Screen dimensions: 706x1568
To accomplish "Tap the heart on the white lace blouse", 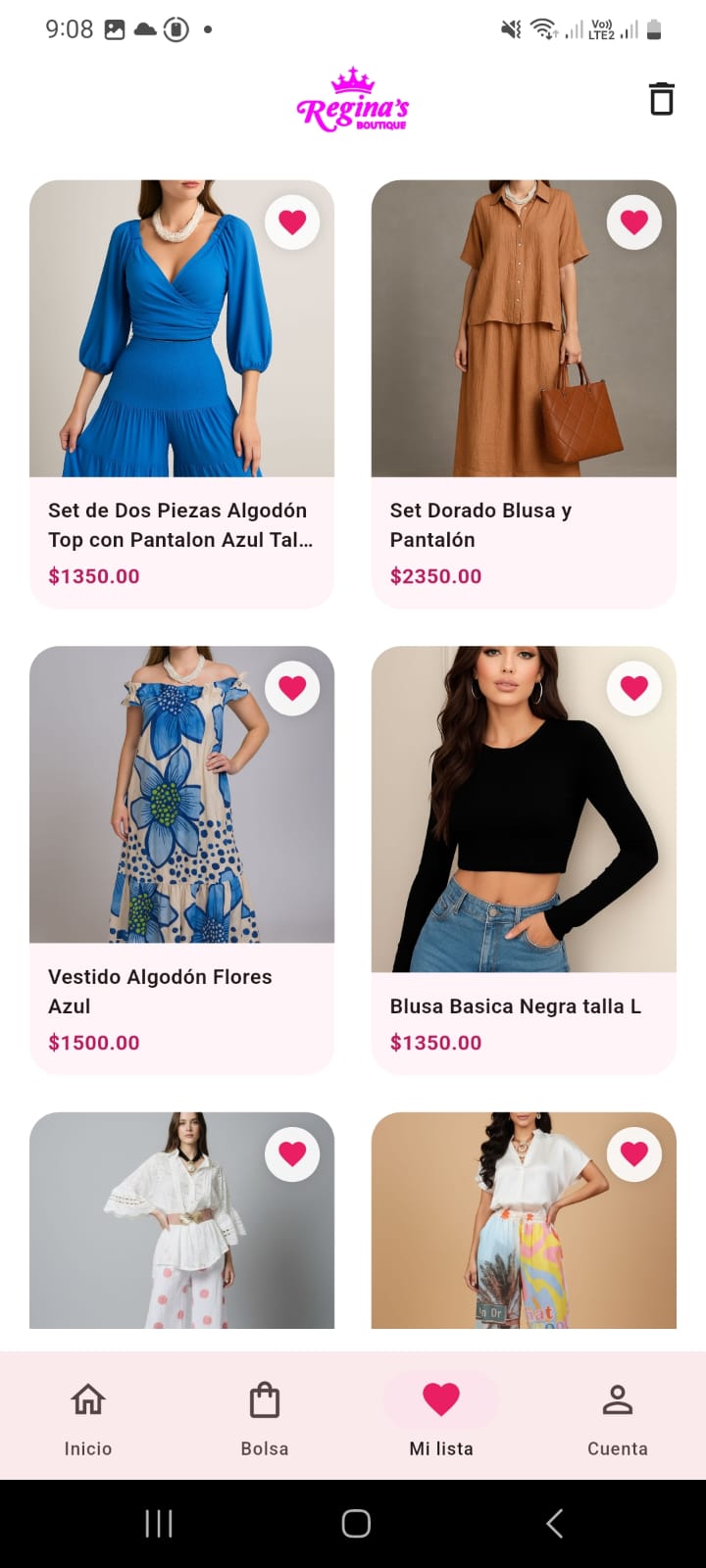I will [292, 1154].
